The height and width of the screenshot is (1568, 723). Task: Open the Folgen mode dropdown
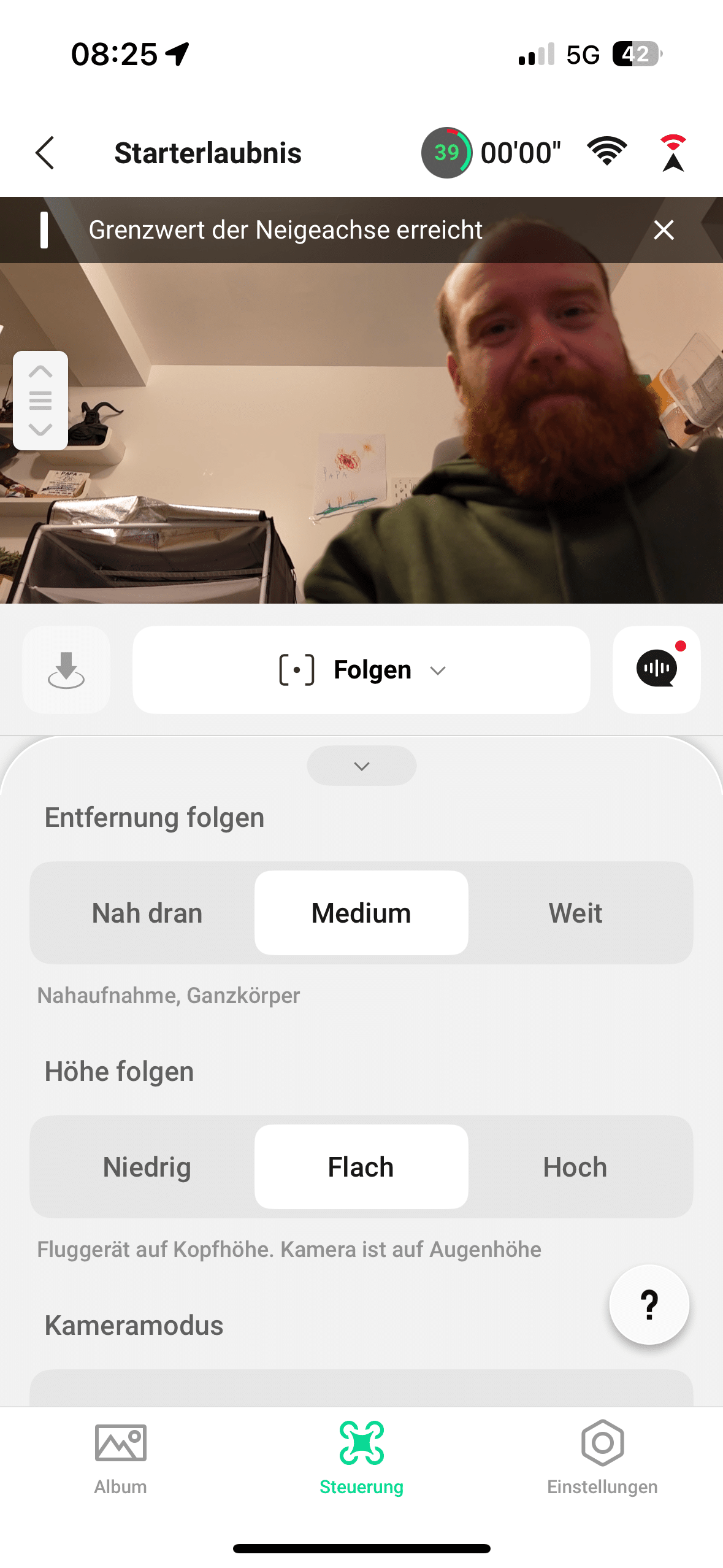pyautogui.click(x=361, y=670)
